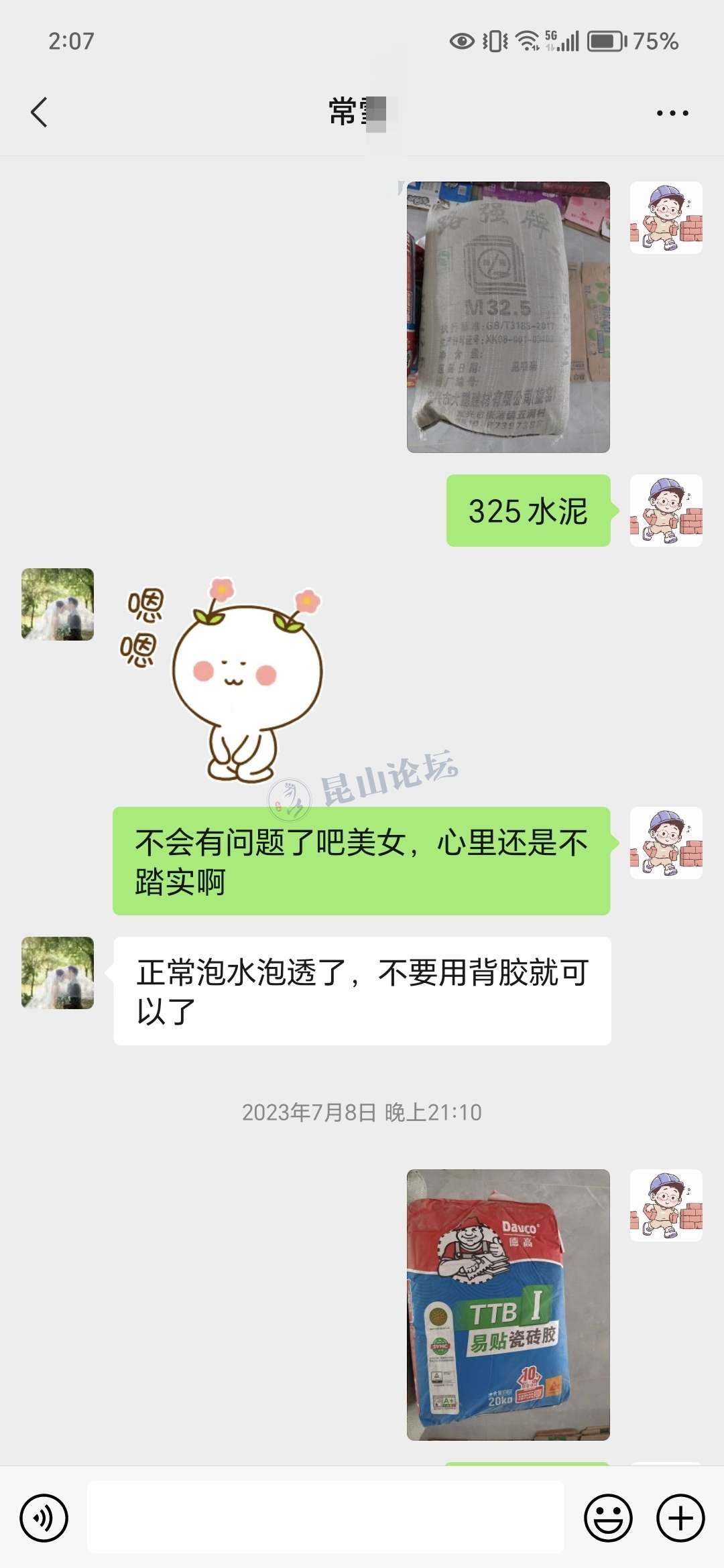Switch to voice message input

click(x=44, y=1517)
